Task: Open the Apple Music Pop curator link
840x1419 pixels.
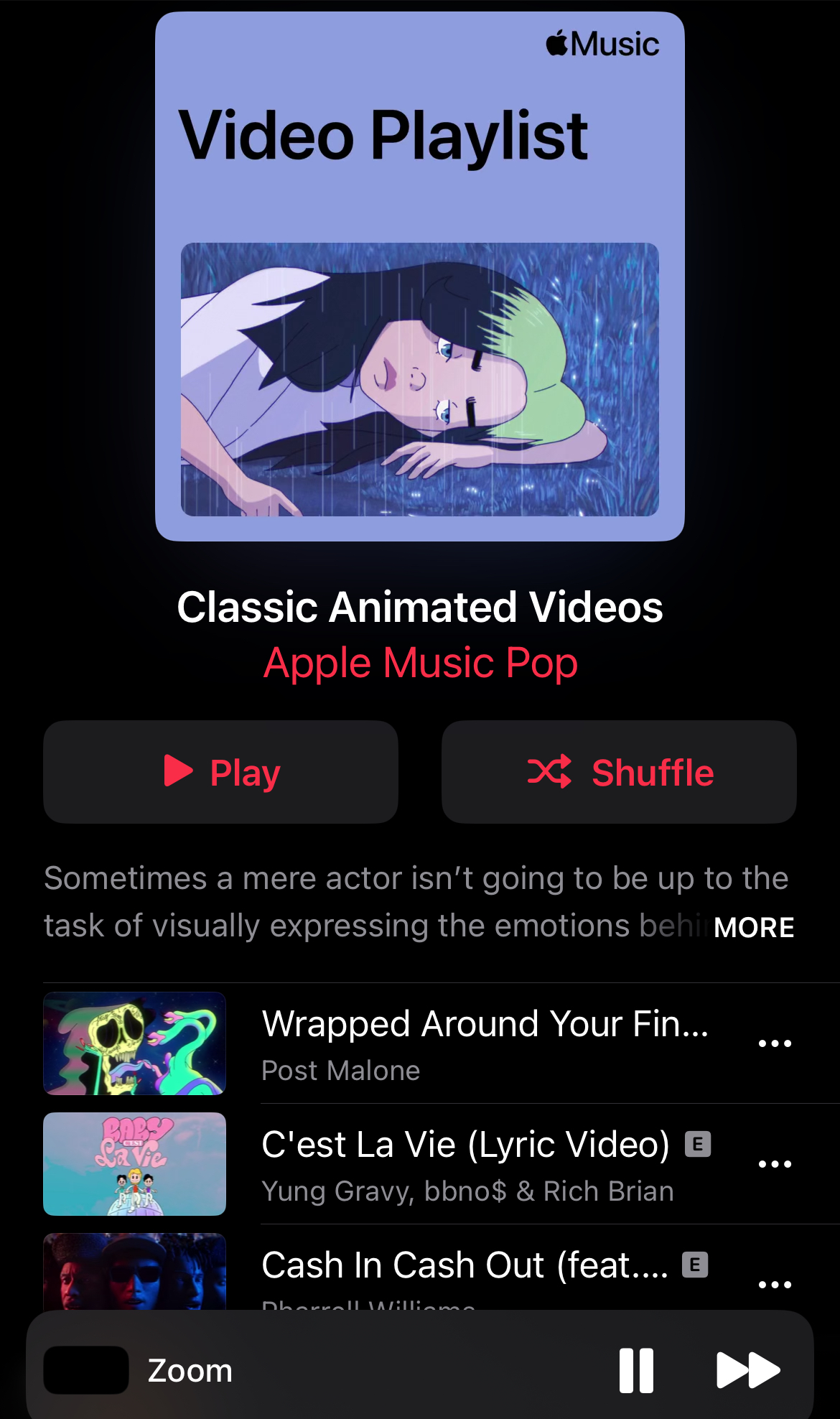Action: [x=420, y=662]
